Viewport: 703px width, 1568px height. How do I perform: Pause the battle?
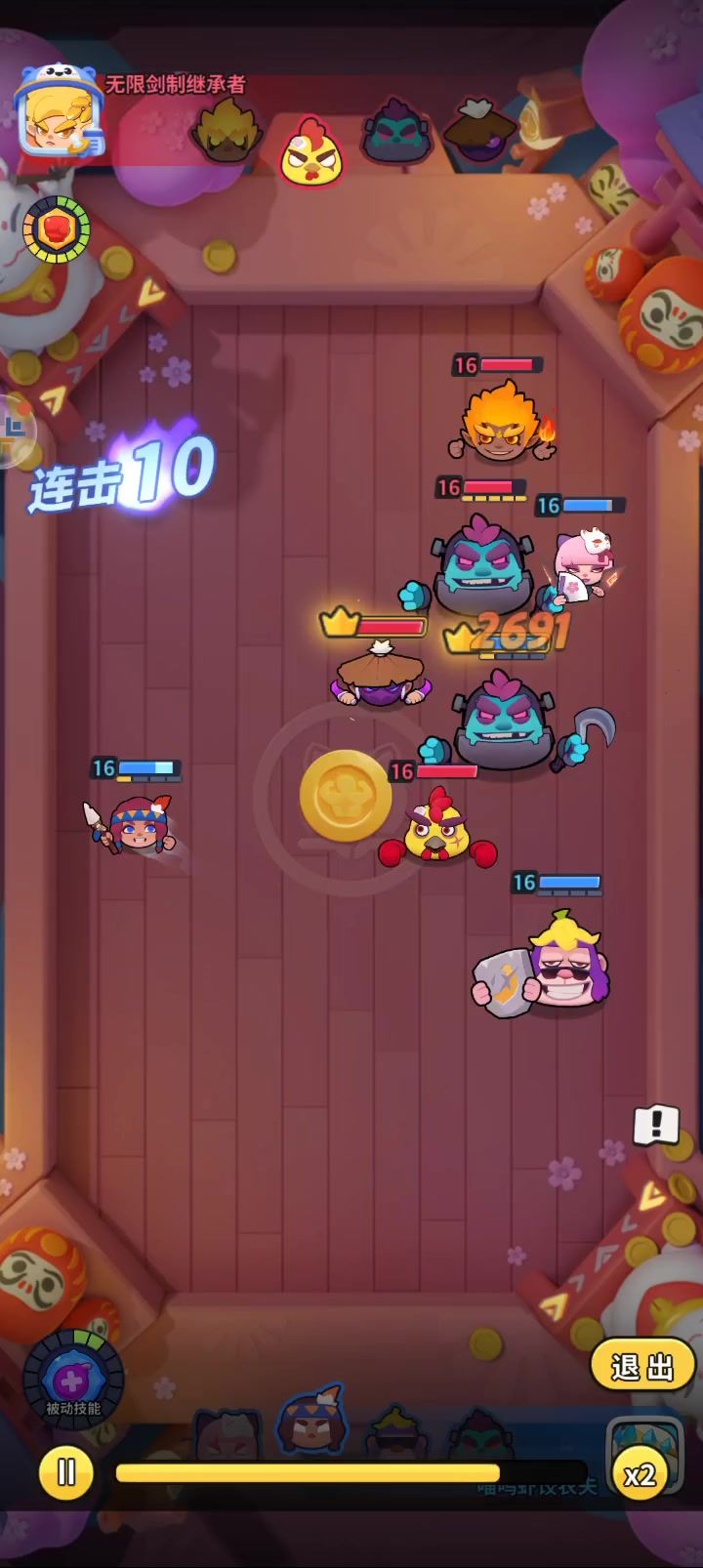66,1471
